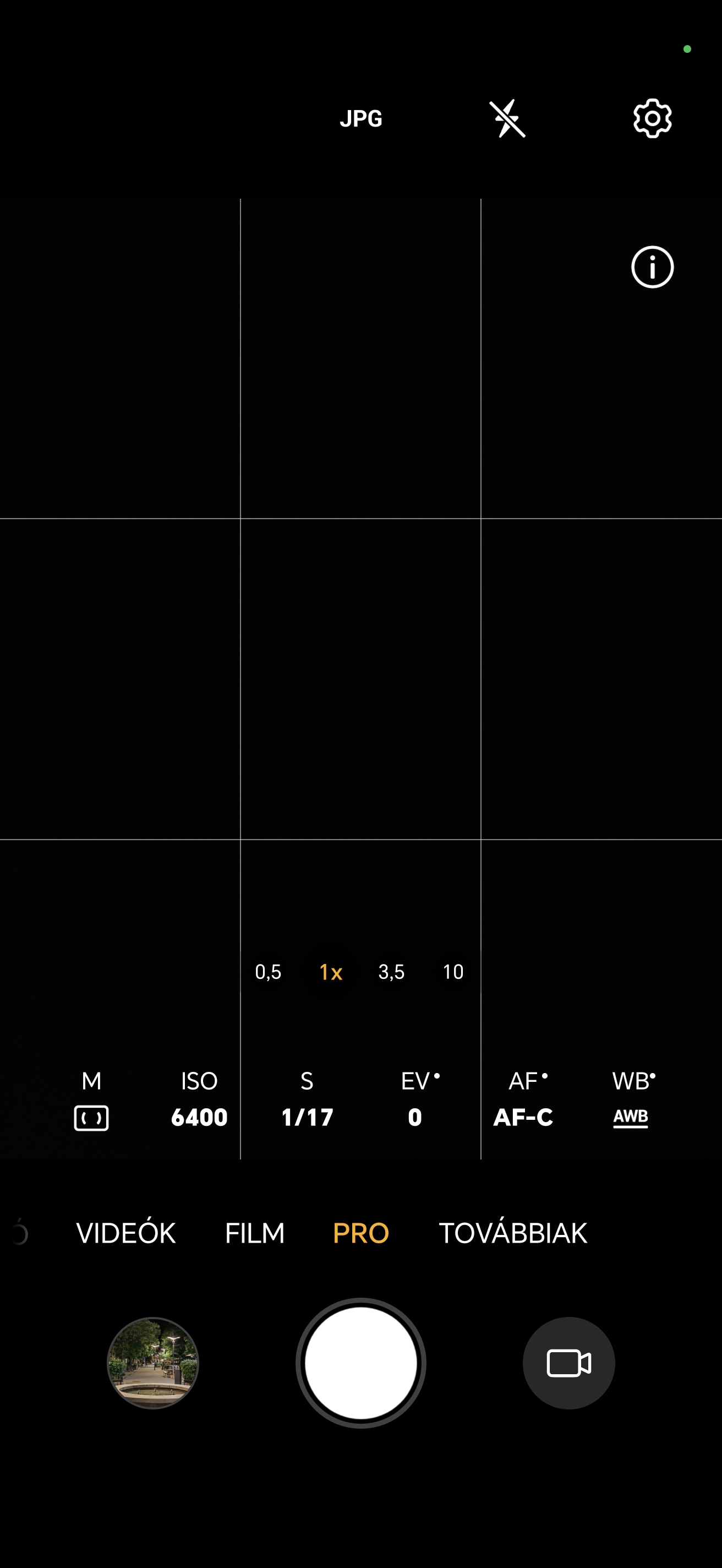
Task: Toggle the flash setting
Action: point(507,118)
